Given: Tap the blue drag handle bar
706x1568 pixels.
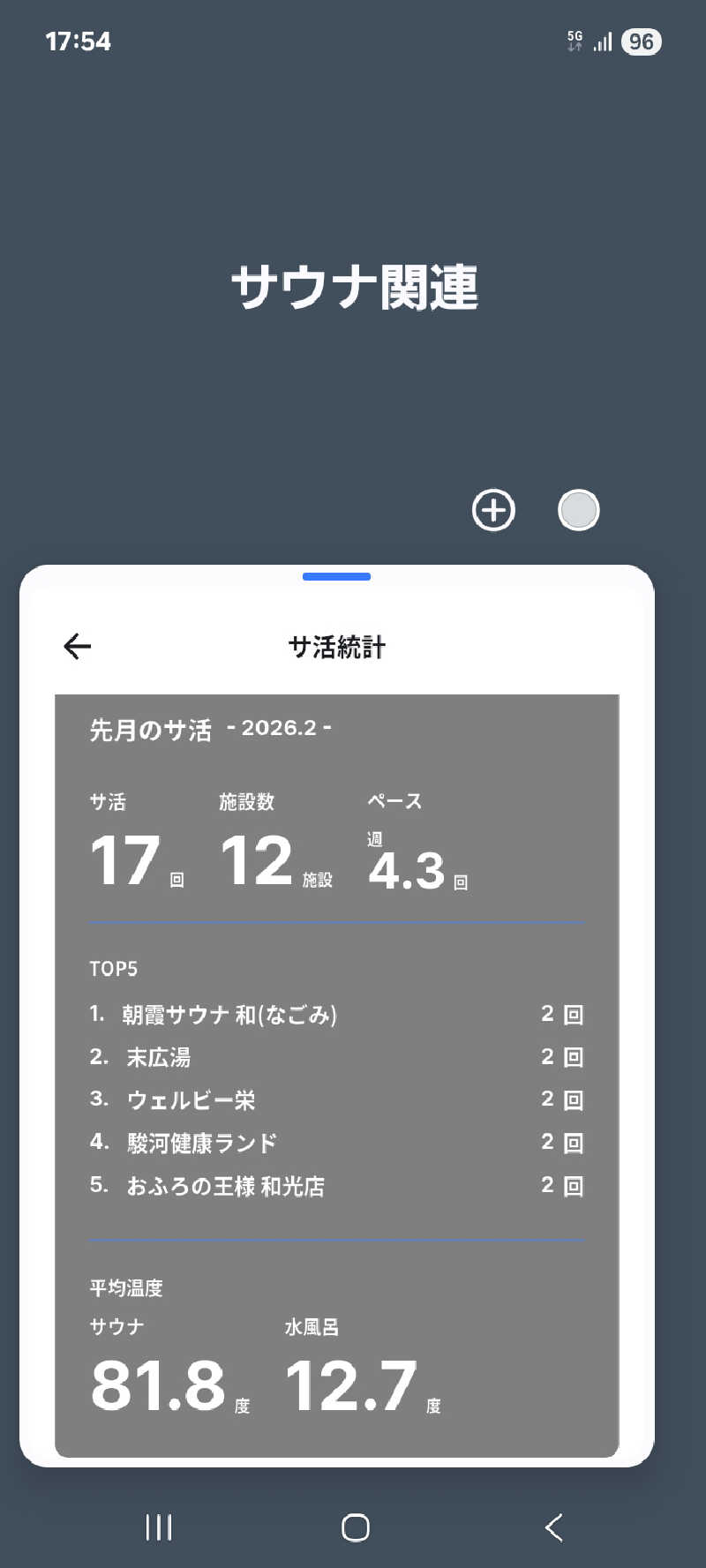Looking at the screenshot, I should pos(335,575).
